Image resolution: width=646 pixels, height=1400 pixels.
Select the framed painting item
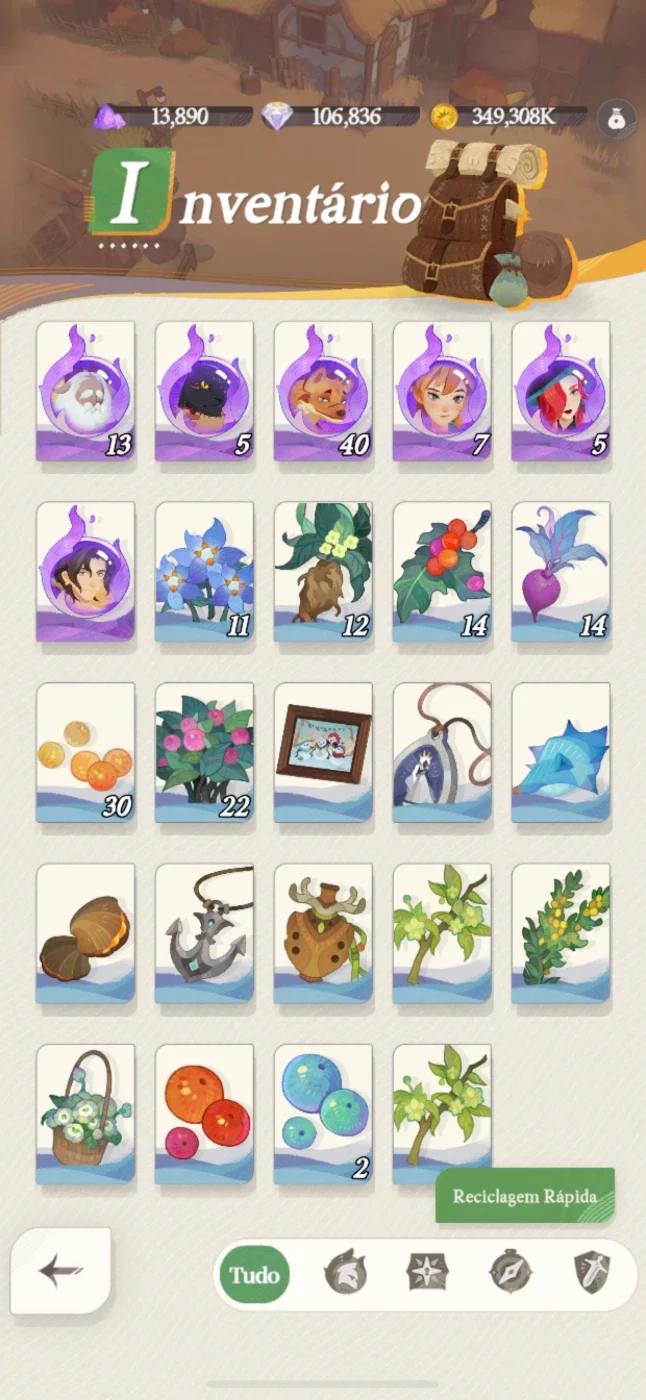coord(323,753)
